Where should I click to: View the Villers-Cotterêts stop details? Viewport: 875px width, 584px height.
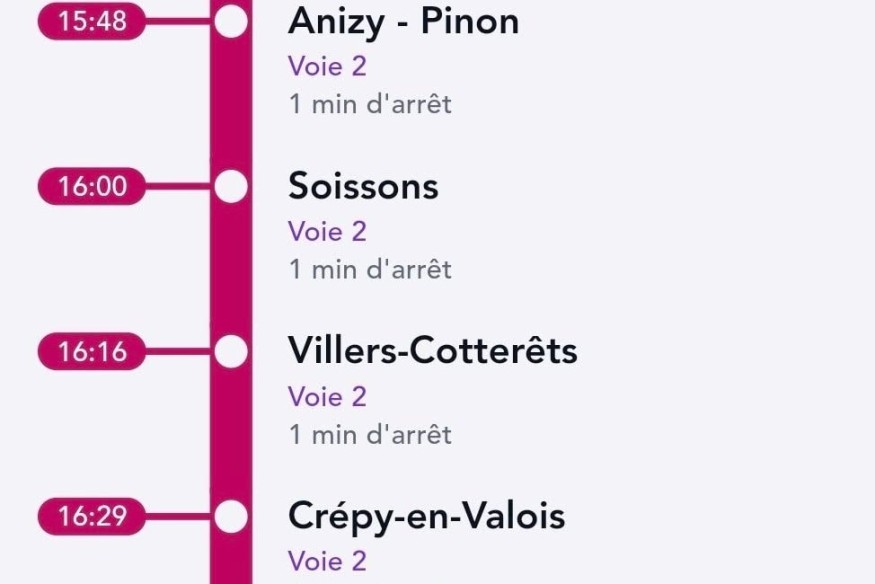tap(432, 351)
